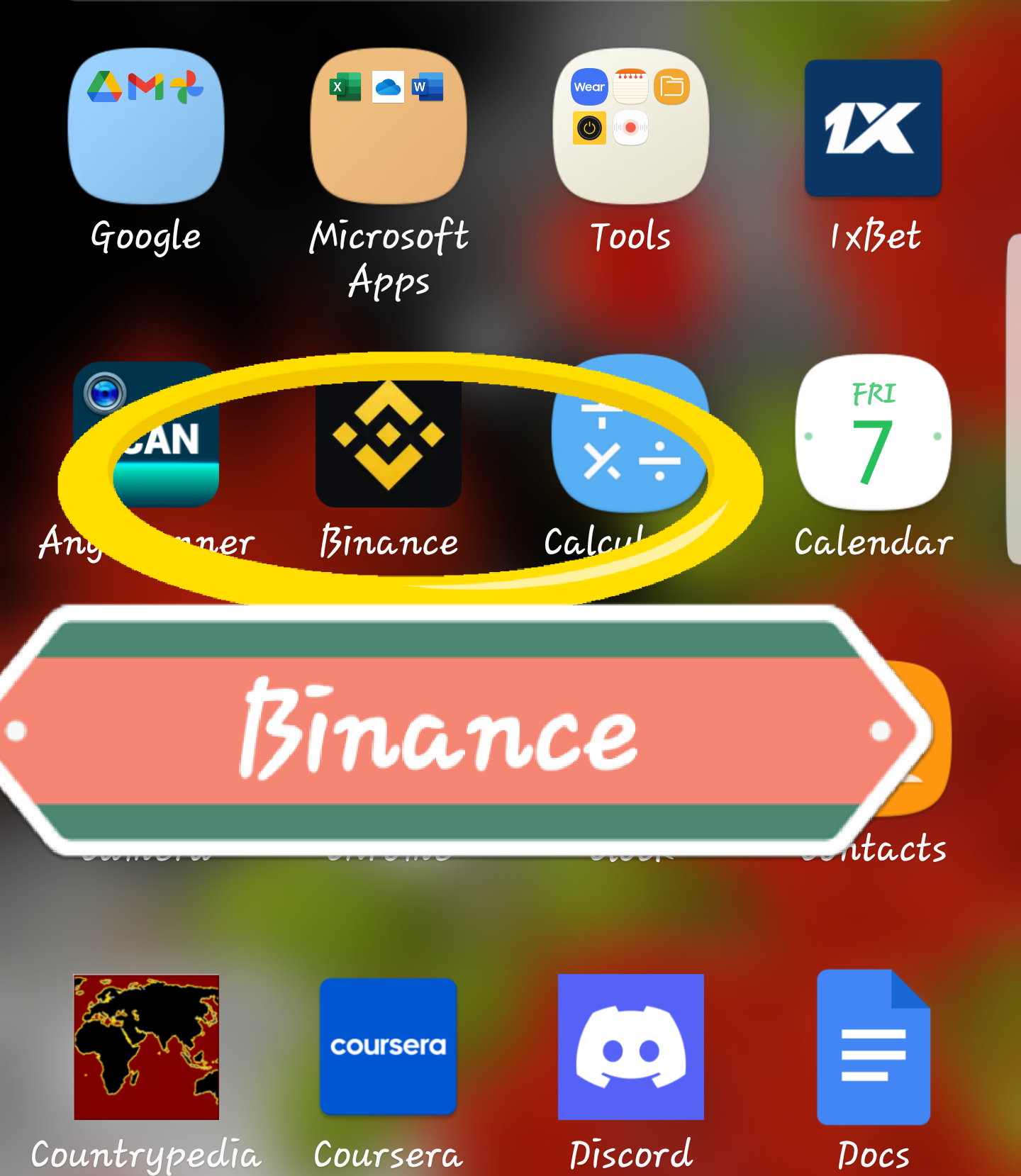Open the Tools folder
Image resolution: width=1021 pixels, height=1176 pixels.
coord(631,126)
